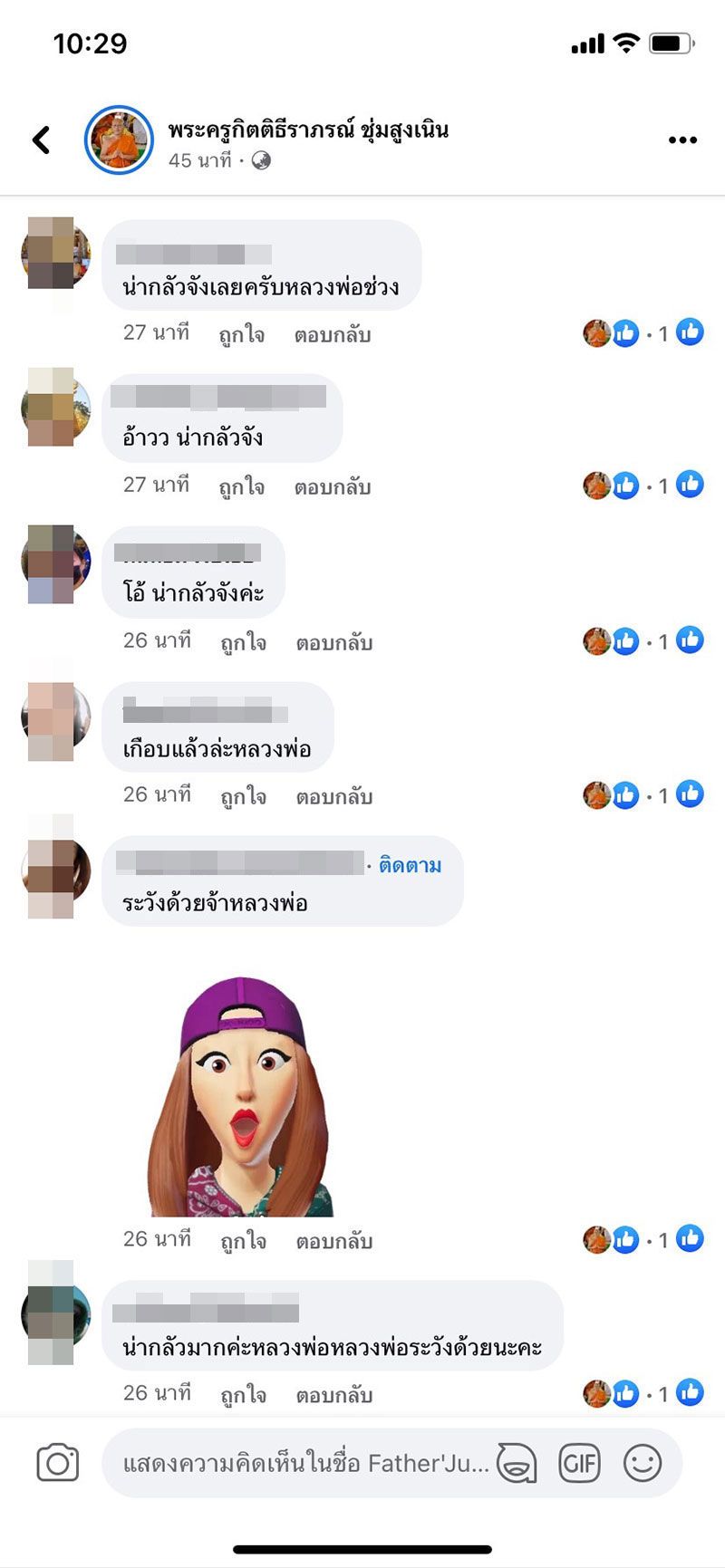This screenshot has width=725, height=1568.
Task: Open the three-dot overflow menu
Action: pos(681,140)
